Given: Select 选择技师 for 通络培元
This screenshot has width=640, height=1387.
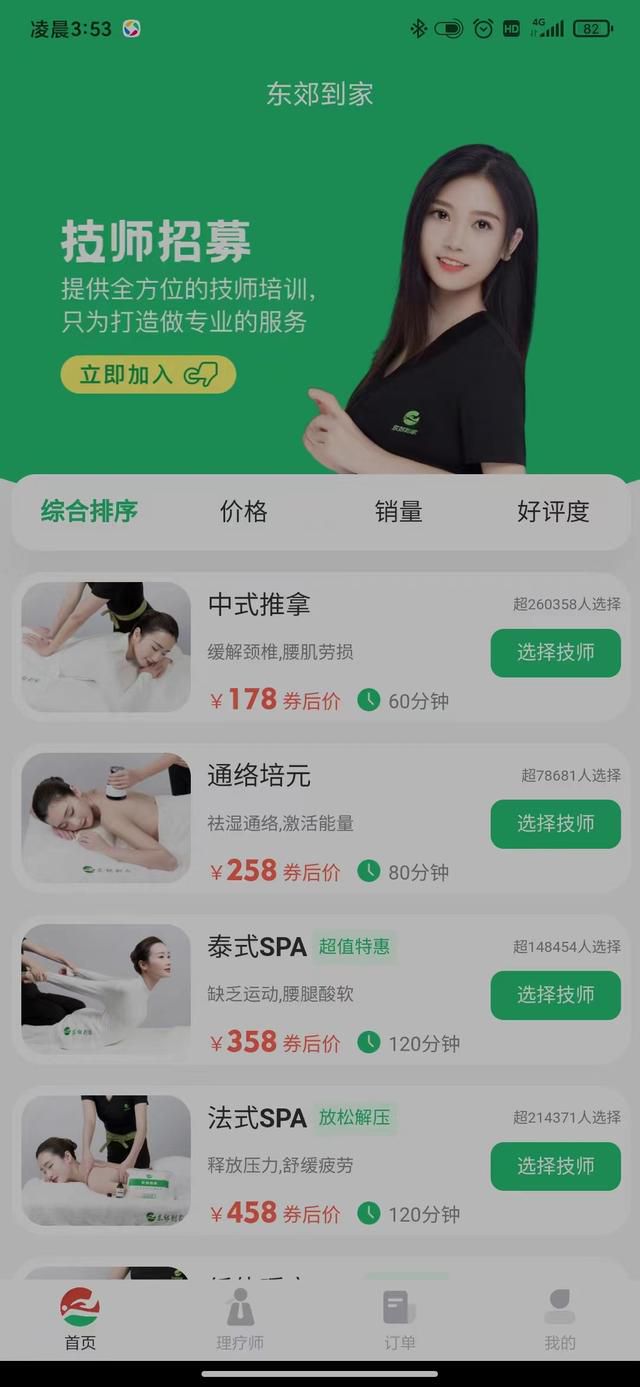Looking at the screenshot, I should click(555, 824).
